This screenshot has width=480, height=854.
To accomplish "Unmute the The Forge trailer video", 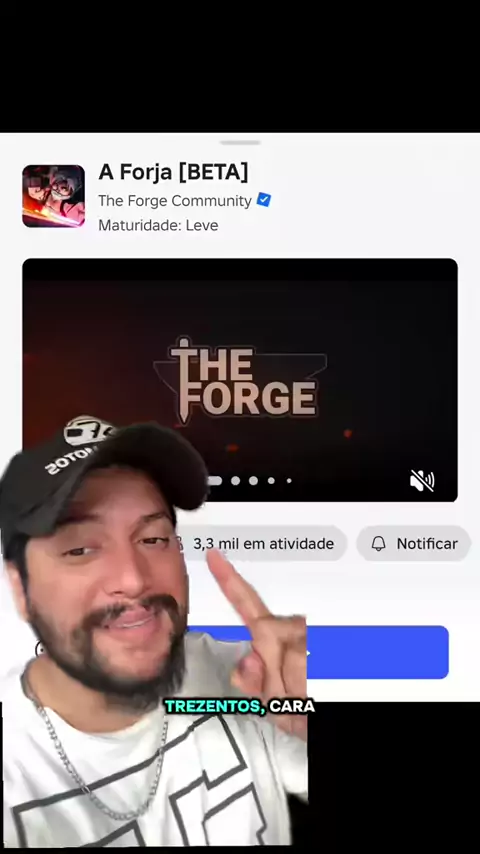I will [422, 481].
